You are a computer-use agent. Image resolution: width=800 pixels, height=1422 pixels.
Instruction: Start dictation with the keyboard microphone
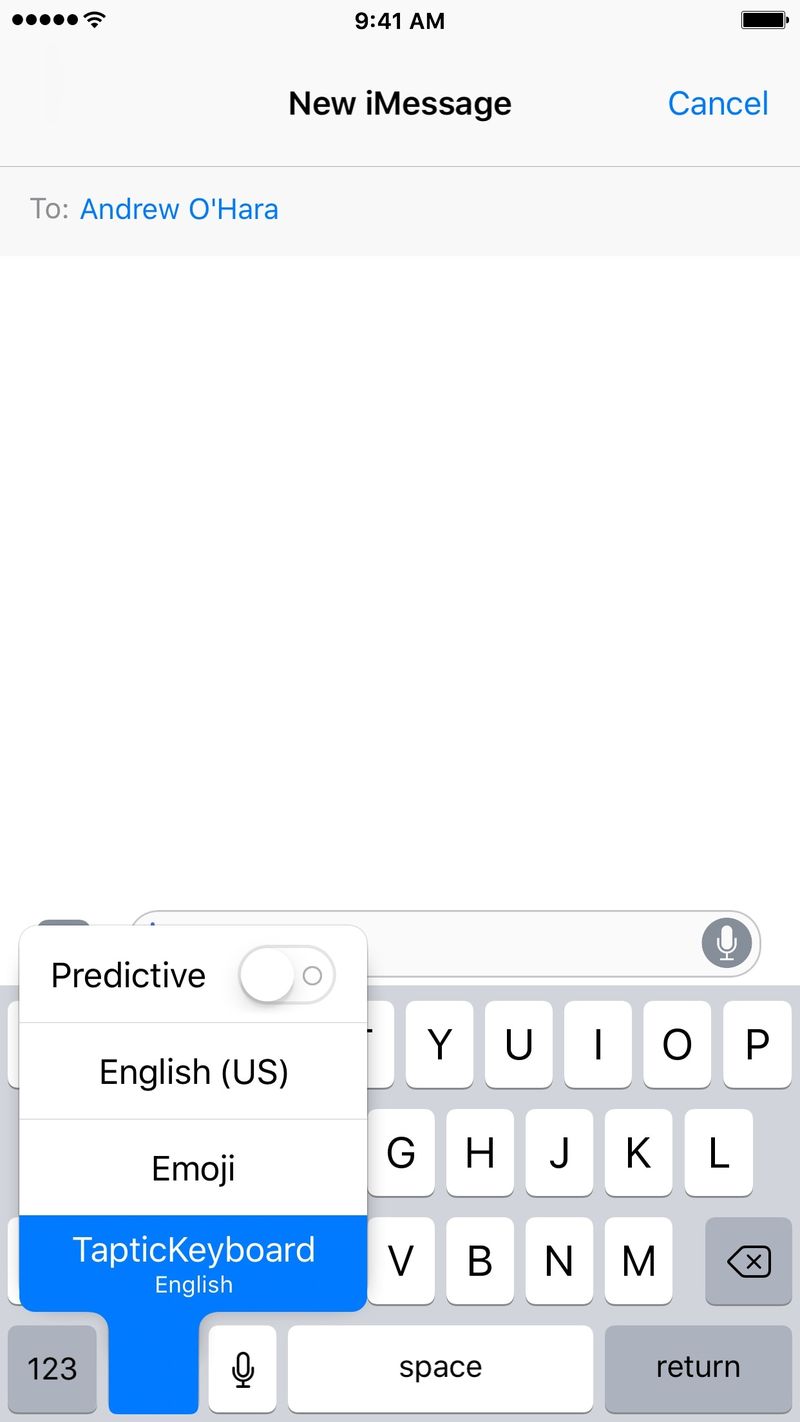click(242, 1368)
